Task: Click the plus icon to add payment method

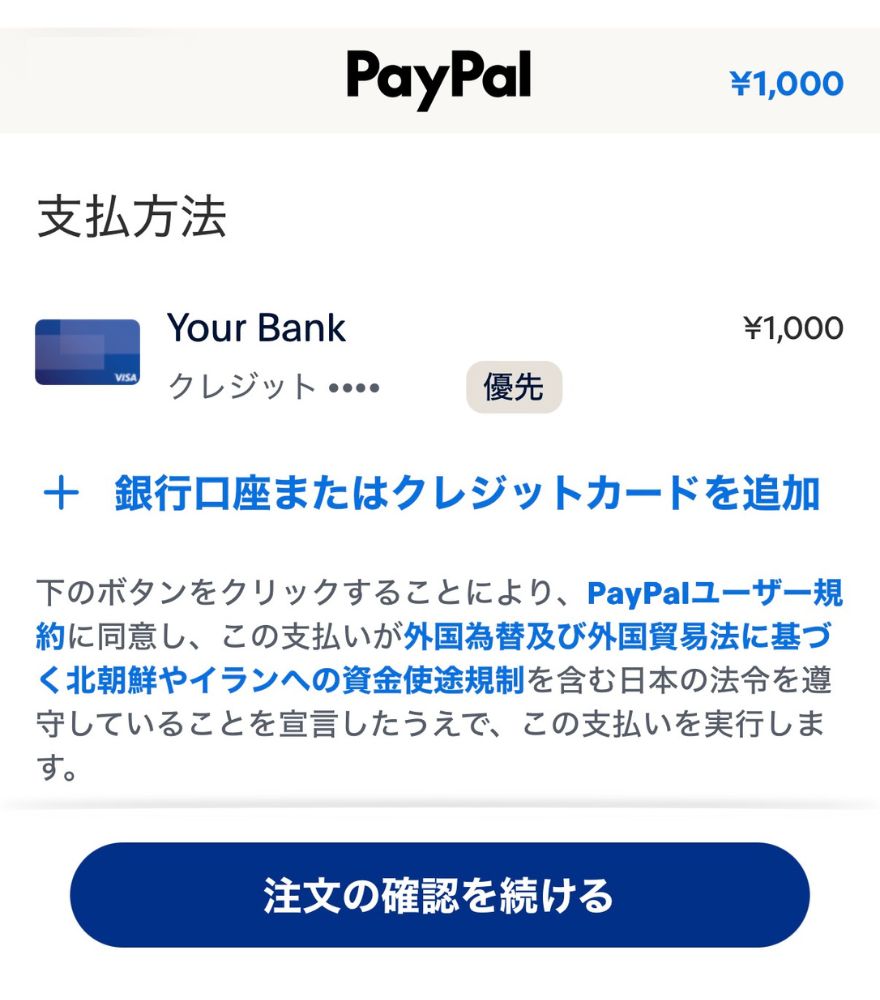Action: tap(60, 490)
